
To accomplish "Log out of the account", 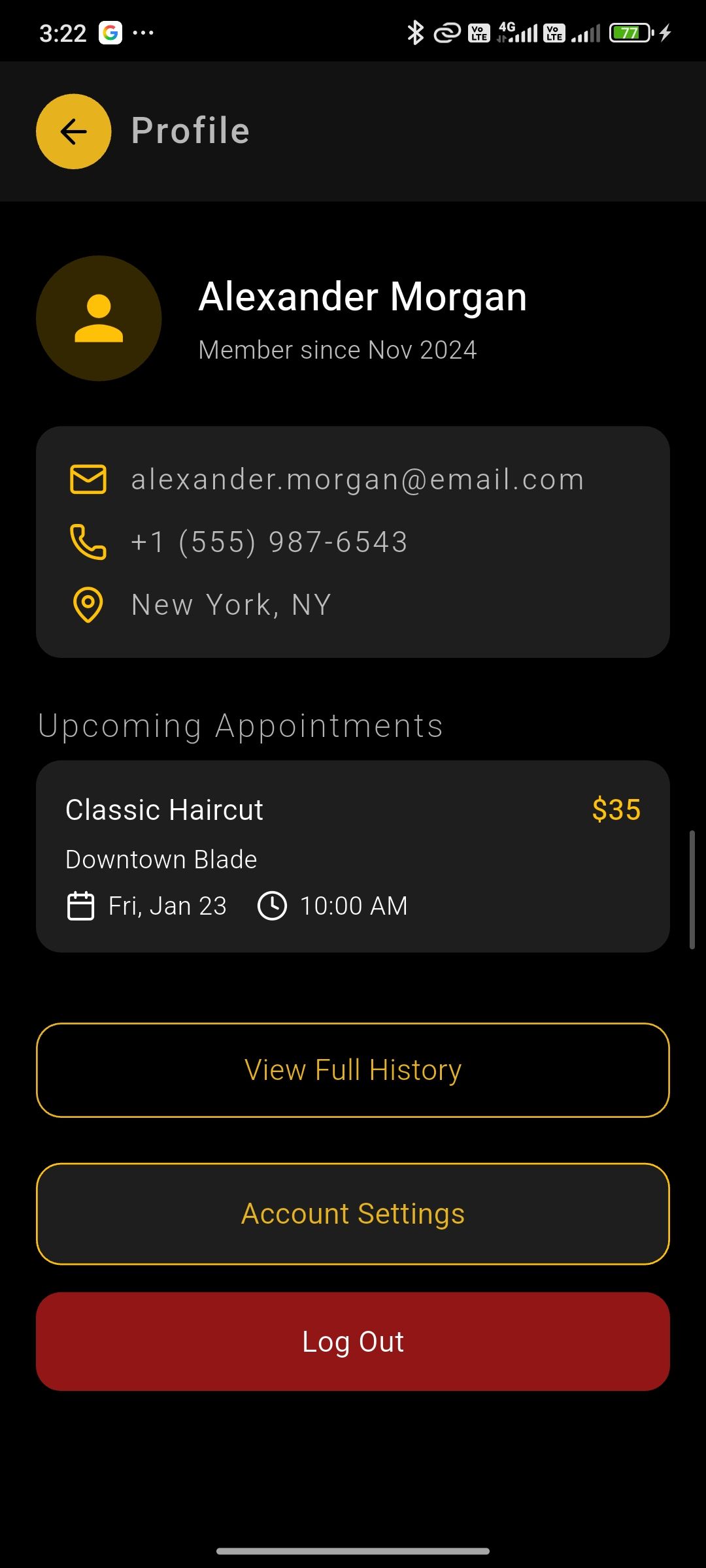I will pos(353,1341).
